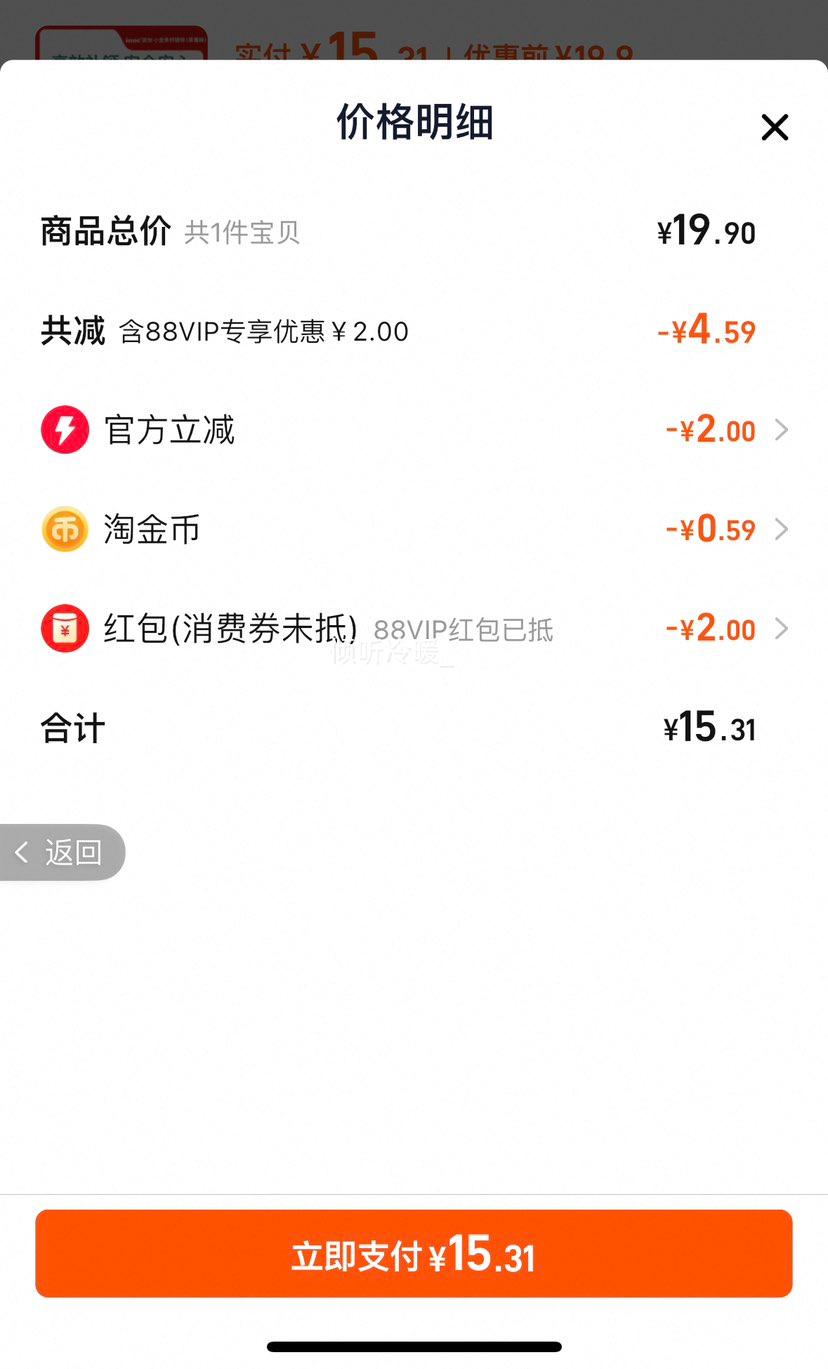
Task: Click the back arrow inside 返回 button
Action: point(22,852)
